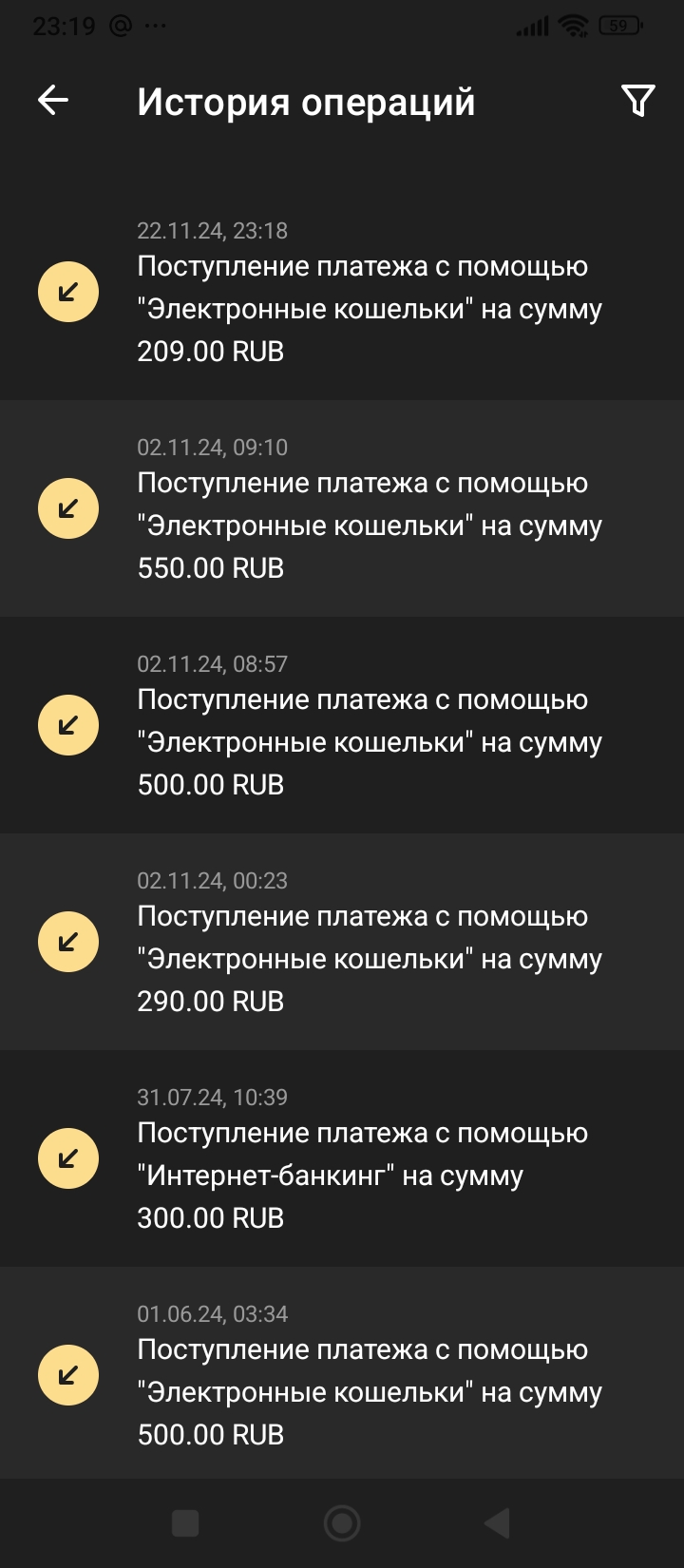Tap the arrow icon on the 290.00 RUB payment

(x=66, y=941)
